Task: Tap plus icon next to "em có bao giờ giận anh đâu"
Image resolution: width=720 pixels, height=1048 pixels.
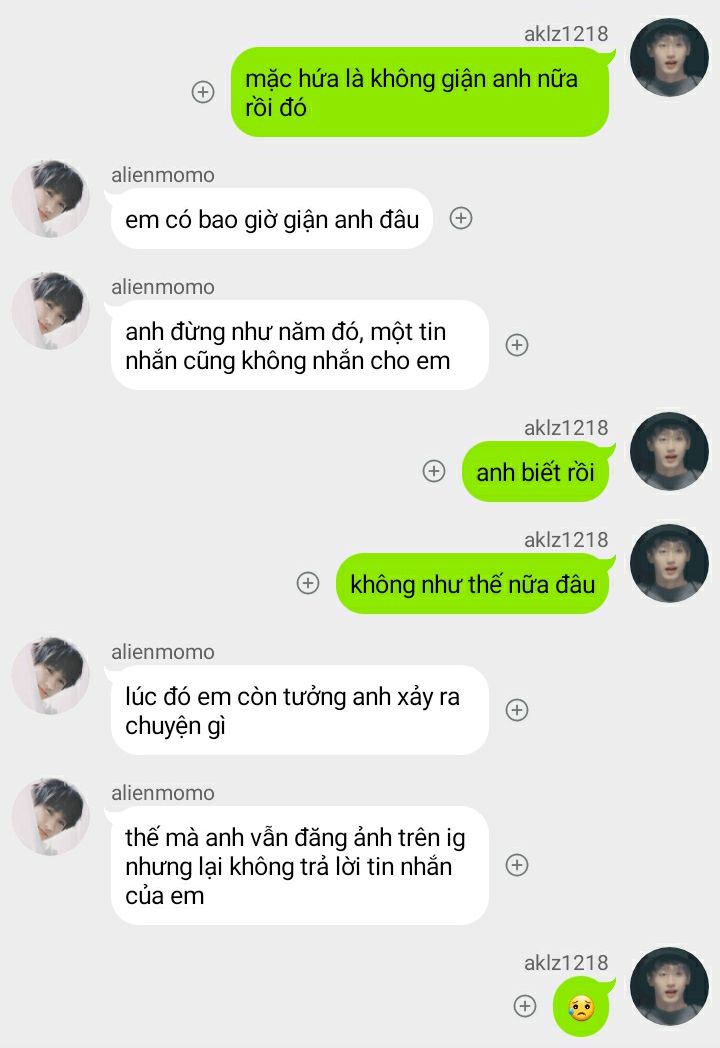Action: [x=461, y=218]
